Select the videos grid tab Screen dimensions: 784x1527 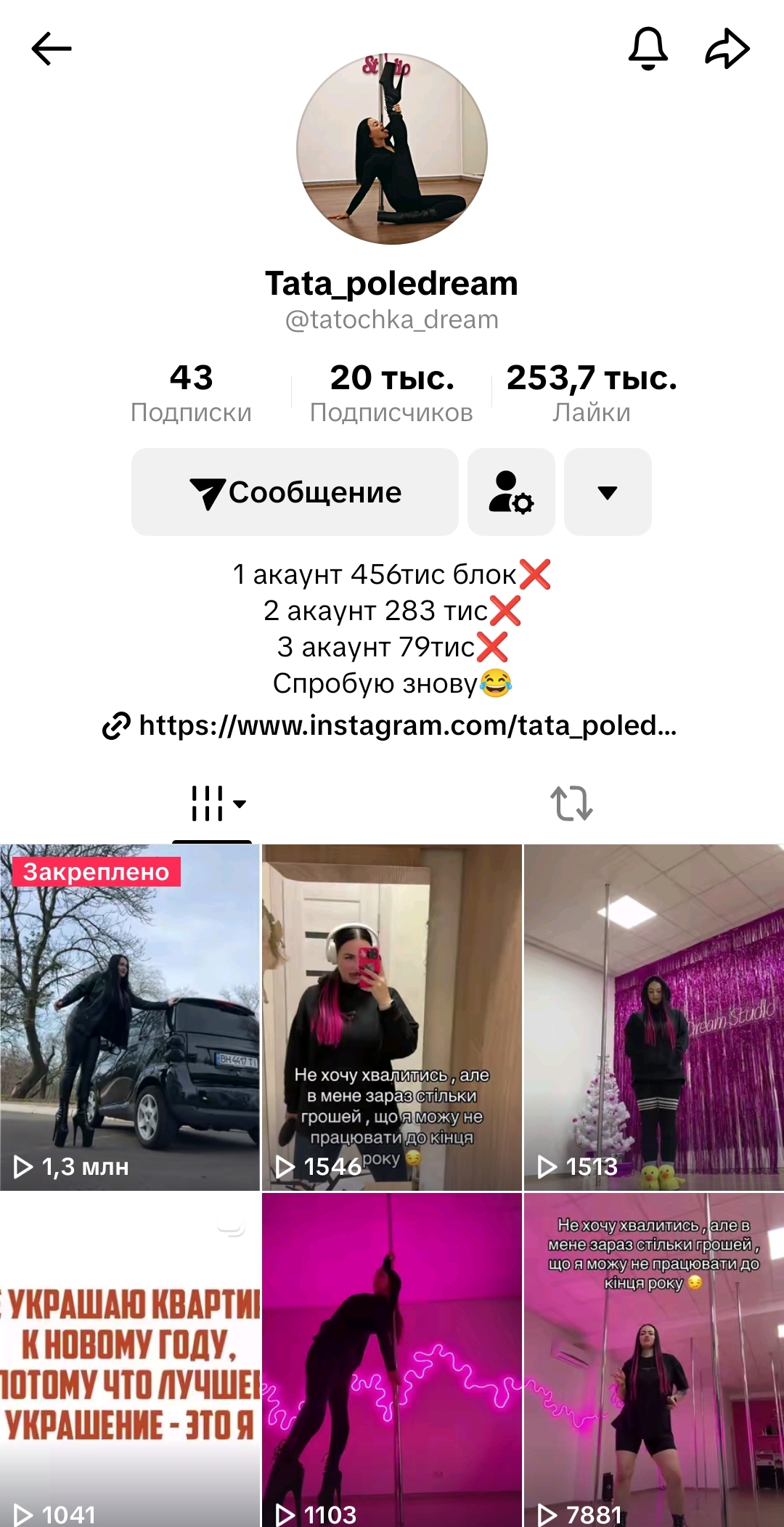(212, 804)
